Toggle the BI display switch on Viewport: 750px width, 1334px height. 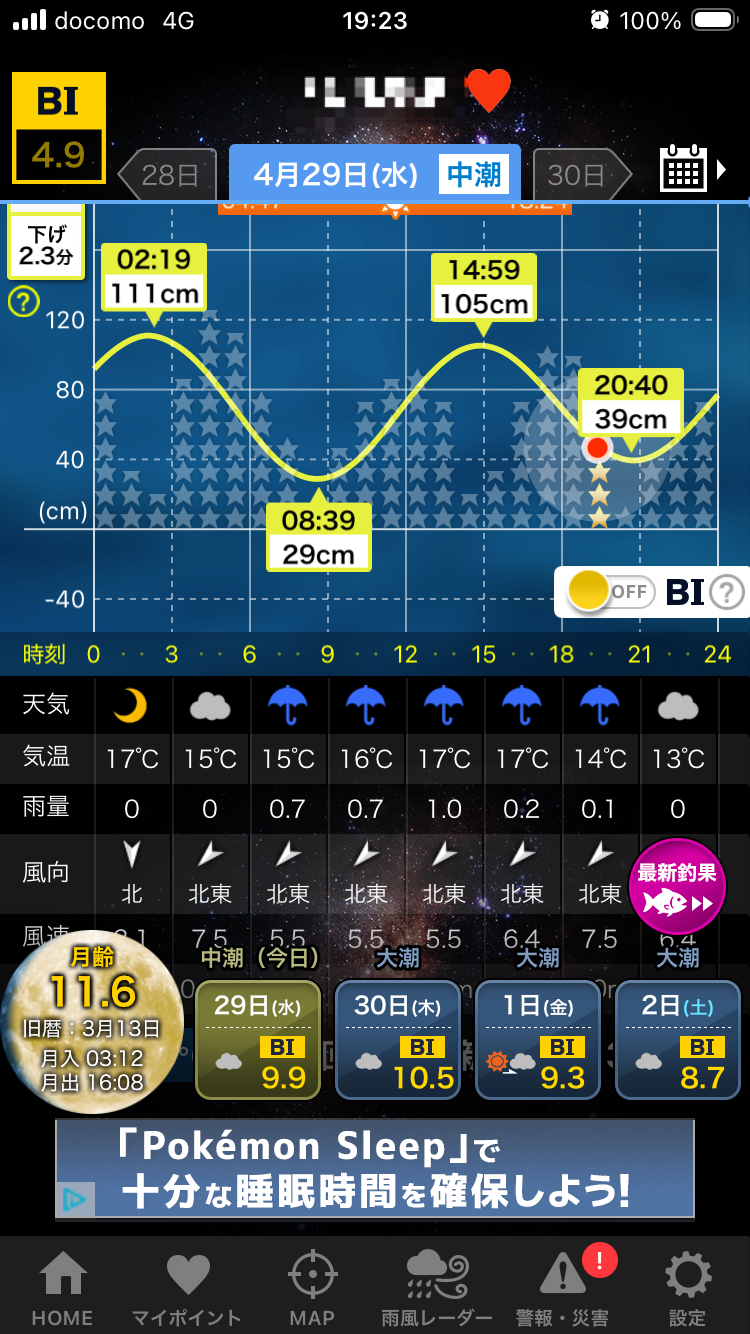pyautogui.click(x=610, y=592)
